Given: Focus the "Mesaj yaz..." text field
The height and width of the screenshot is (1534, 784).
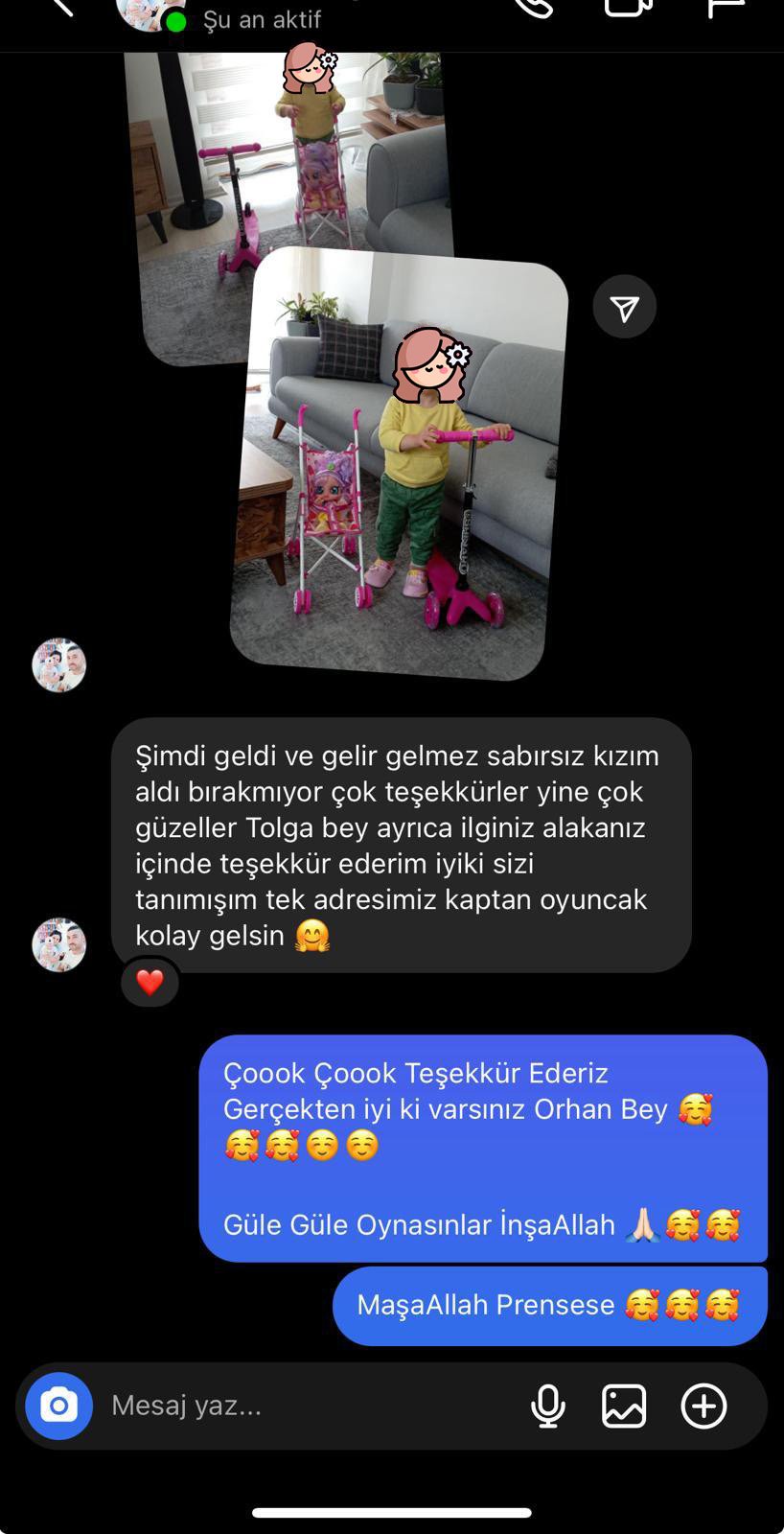Looking at the screenshot, I should pos(307,1406).
